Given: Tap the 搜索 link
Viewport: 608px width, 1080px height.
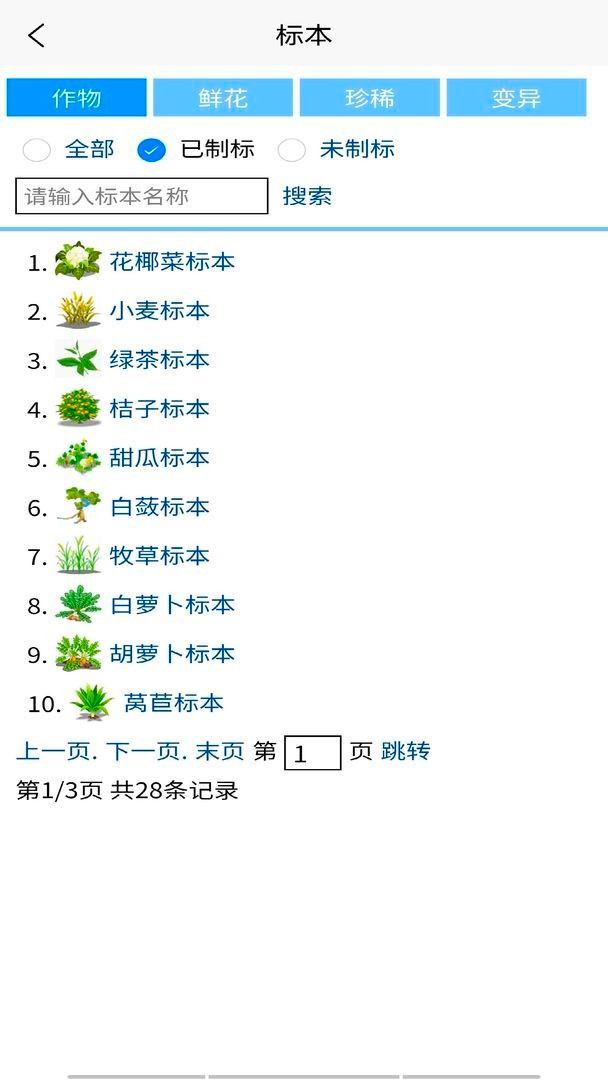Looking at the screenshot, I should [307, 196].
